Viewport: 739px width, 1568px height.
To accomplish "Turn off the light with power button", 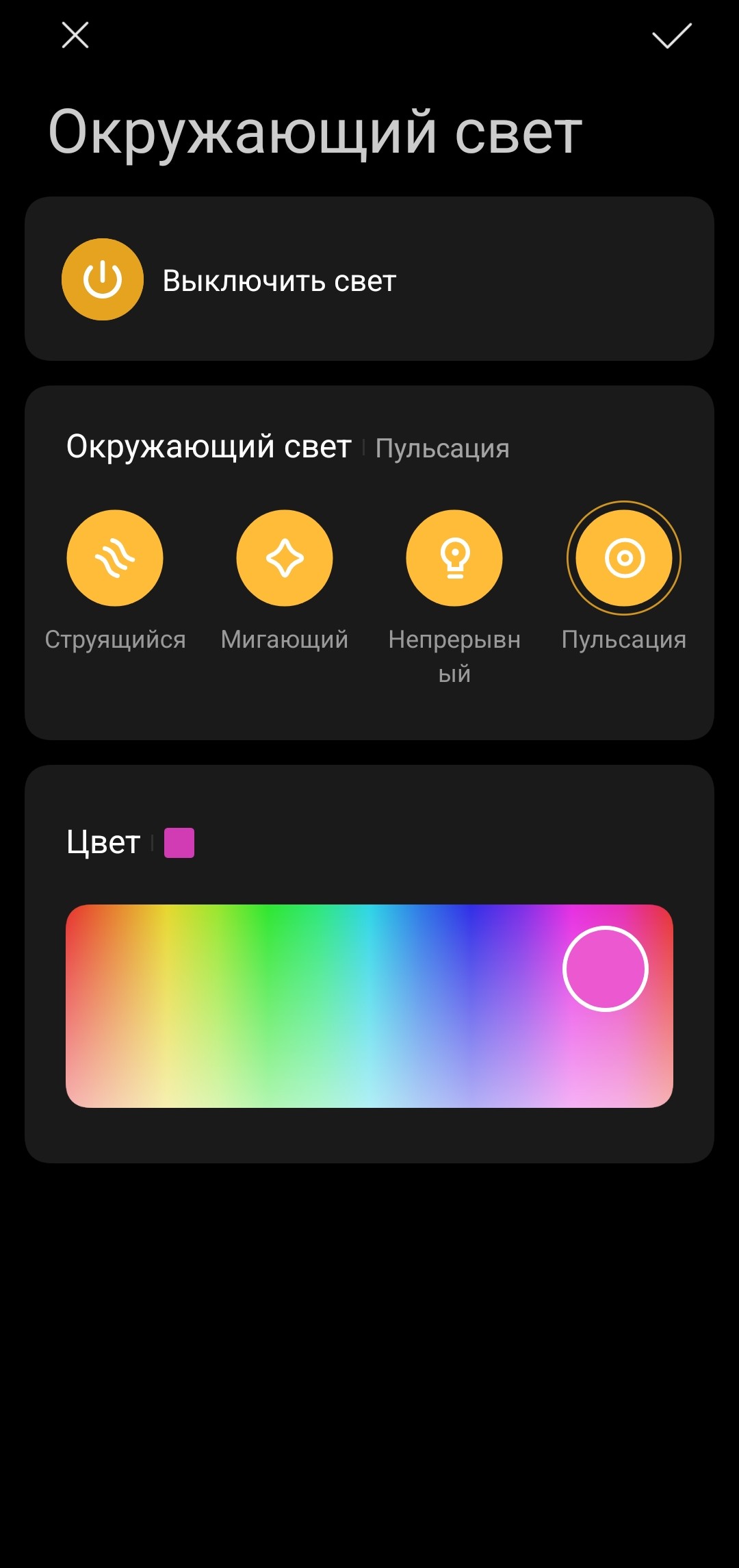I will click(103, 279).
